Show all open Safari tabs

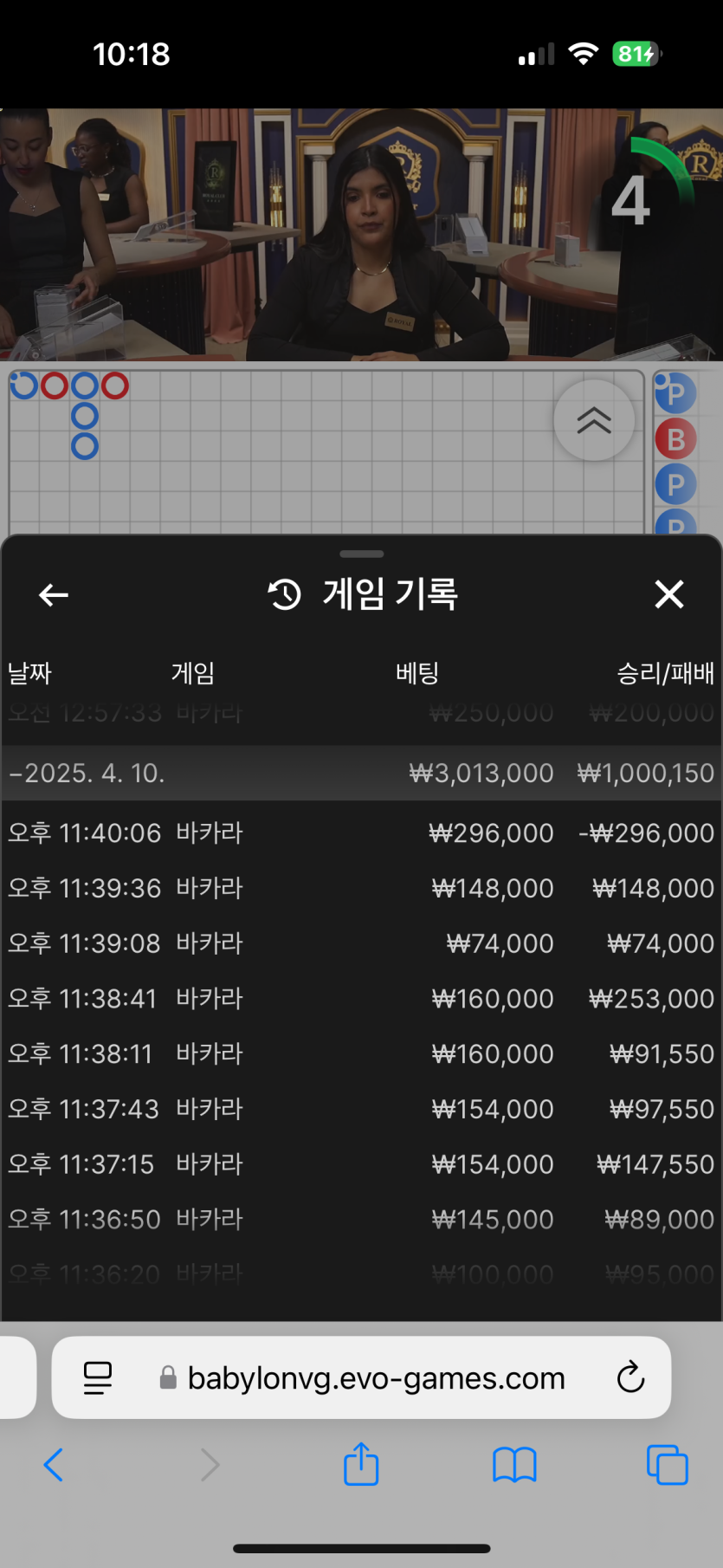[x=668, y=1465]
